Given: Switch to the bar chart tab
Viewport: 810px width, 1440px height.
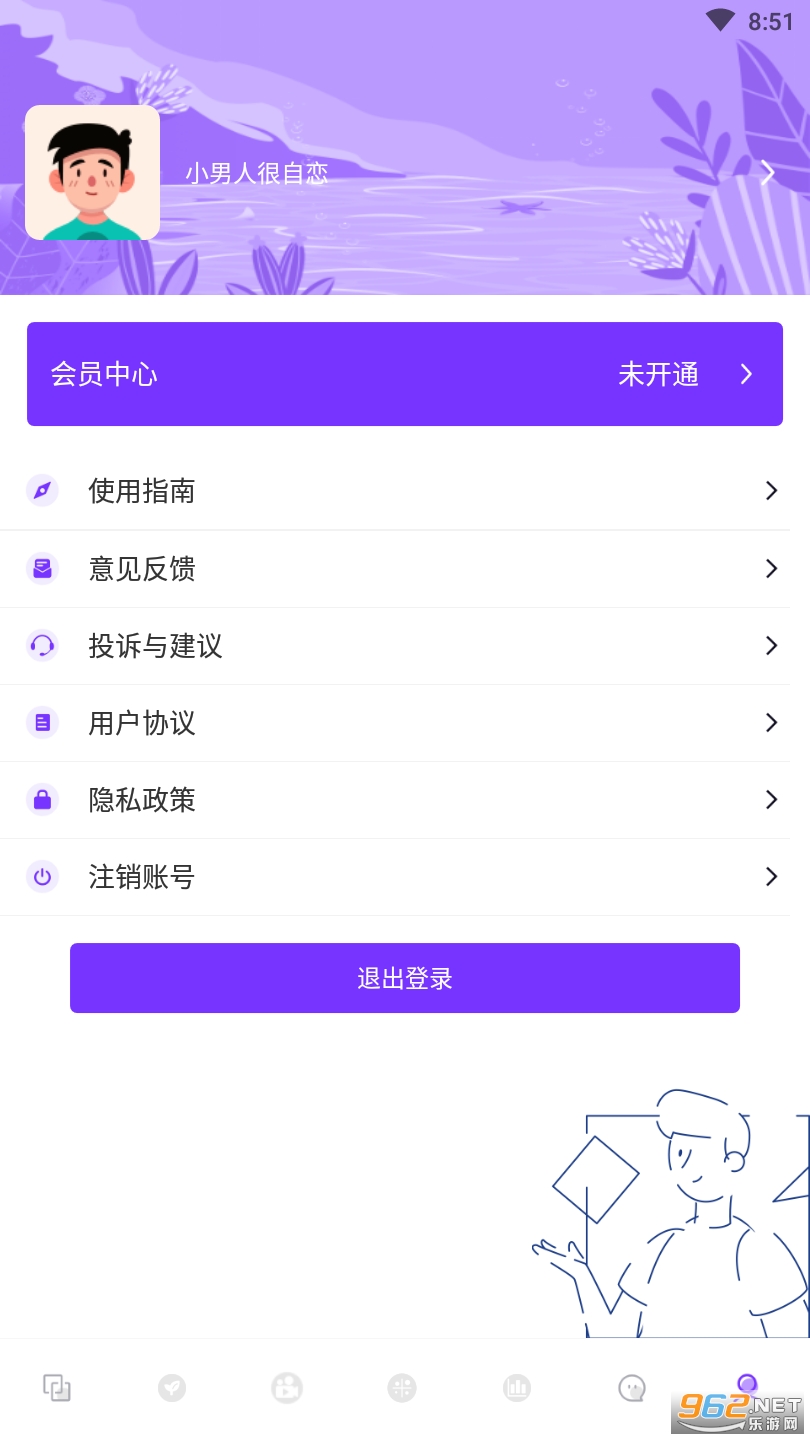Looking at the screenshot, I should pyautogui.click(x=517, y=1388).
